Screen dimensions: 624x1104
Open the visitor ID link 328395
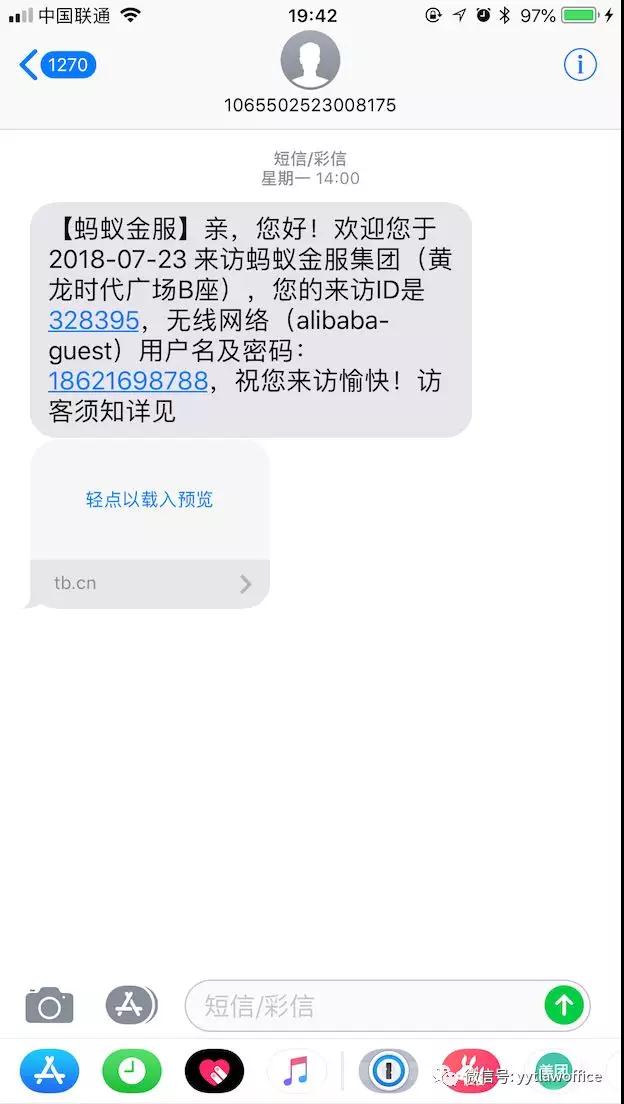tap(94, 321)
